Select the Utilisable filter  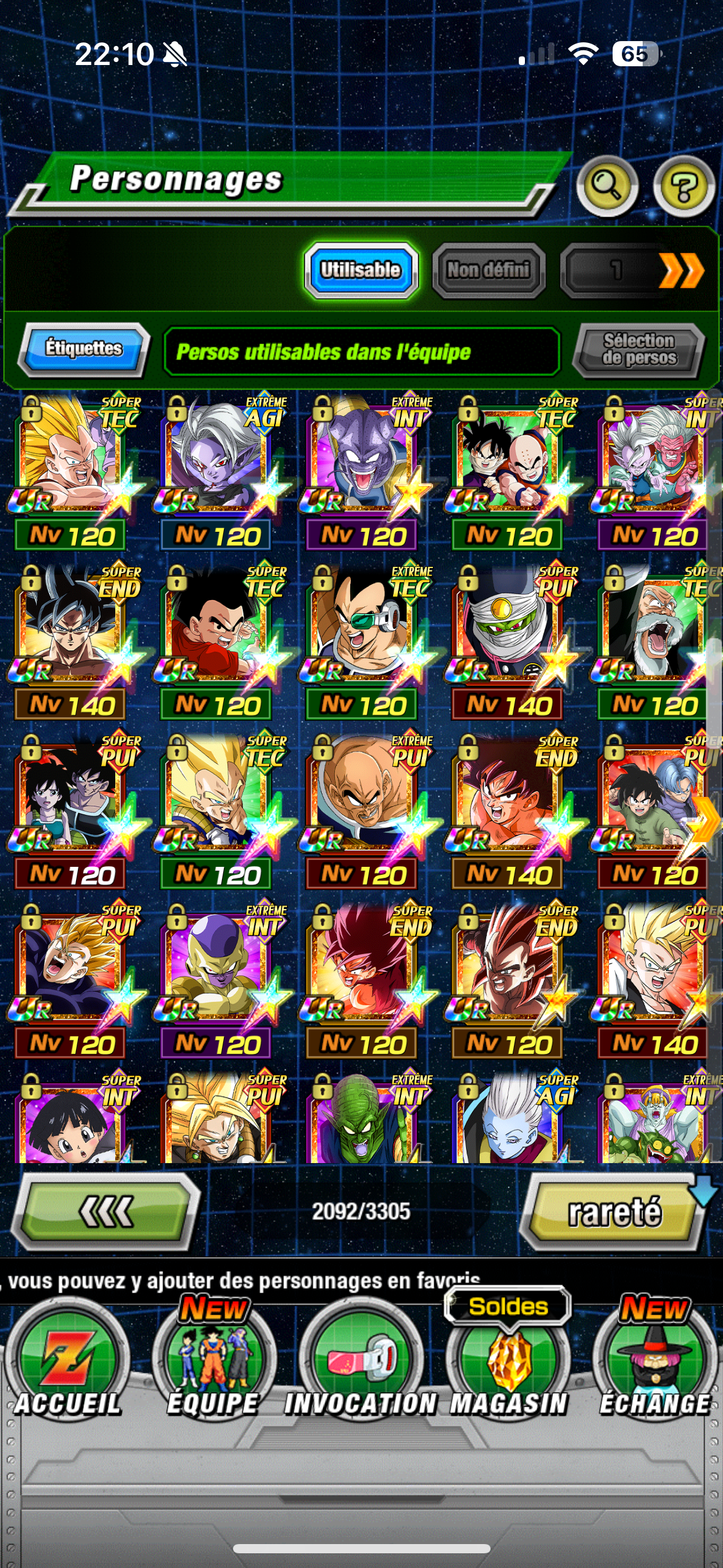tap(361, 270)
